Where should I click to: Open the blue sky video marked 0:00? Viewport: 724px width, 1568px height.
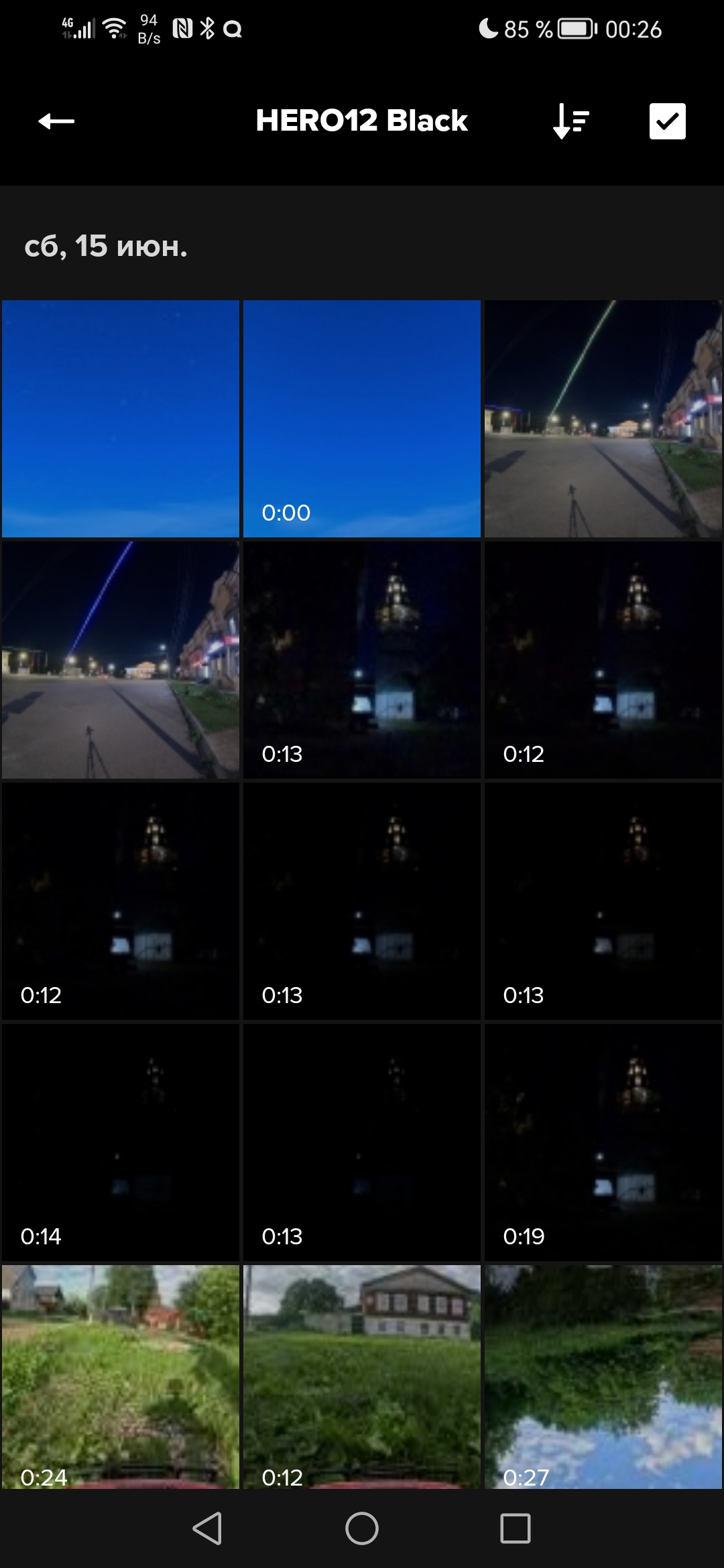pos(362,419)
